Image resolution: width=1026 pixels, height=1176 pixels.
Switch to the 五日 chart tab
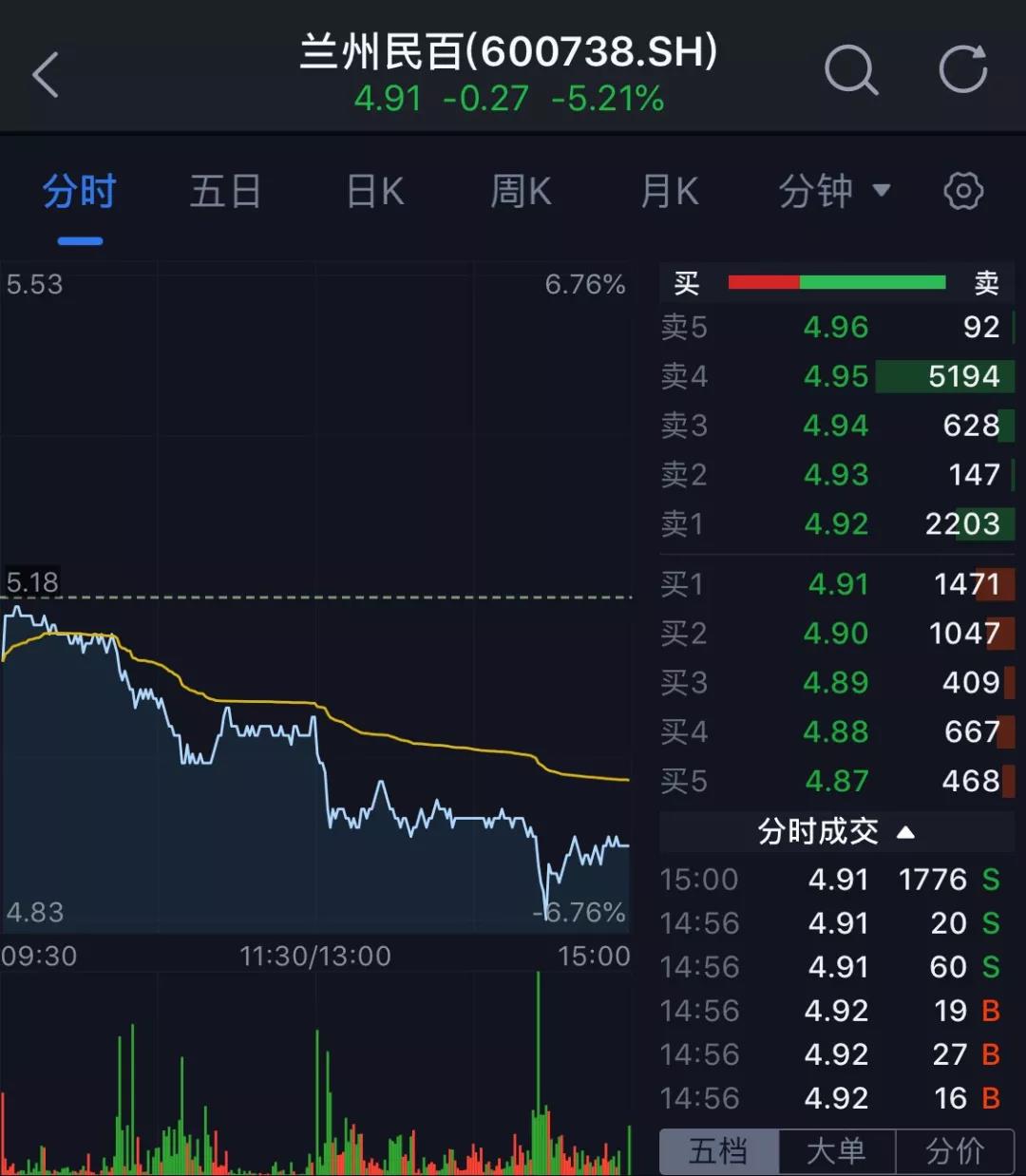[x=225, y=191]
